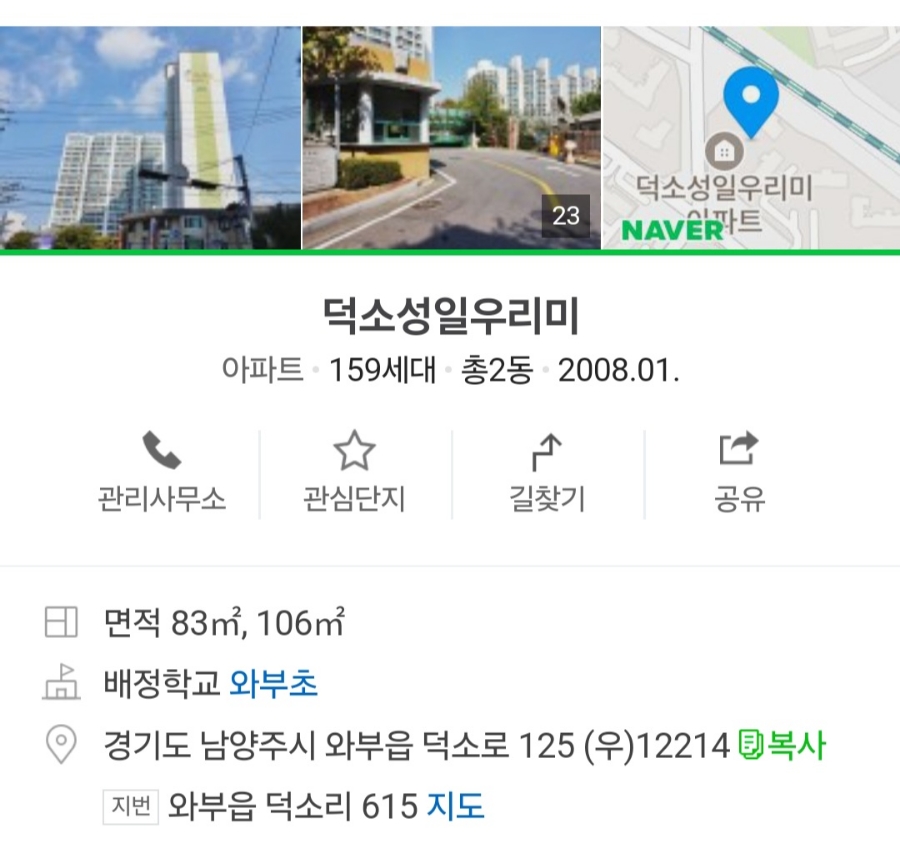This screenshot has height=843, width=900.
Task: Add to 관심단지 with the star
Action: 354,472
